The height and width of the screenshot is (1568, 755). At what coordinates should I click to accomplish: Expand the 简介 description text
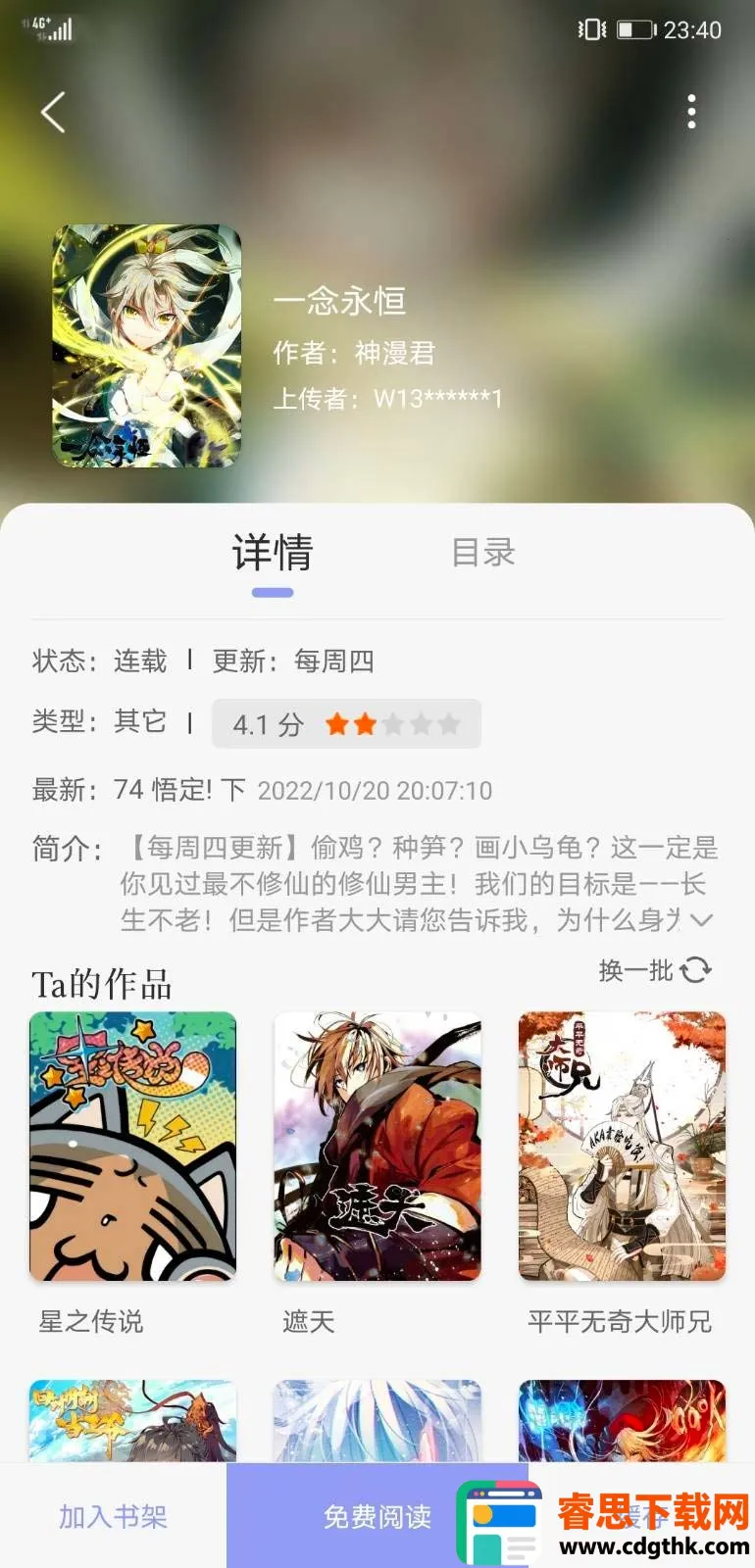pyautogui.click(x=701, y=920)
